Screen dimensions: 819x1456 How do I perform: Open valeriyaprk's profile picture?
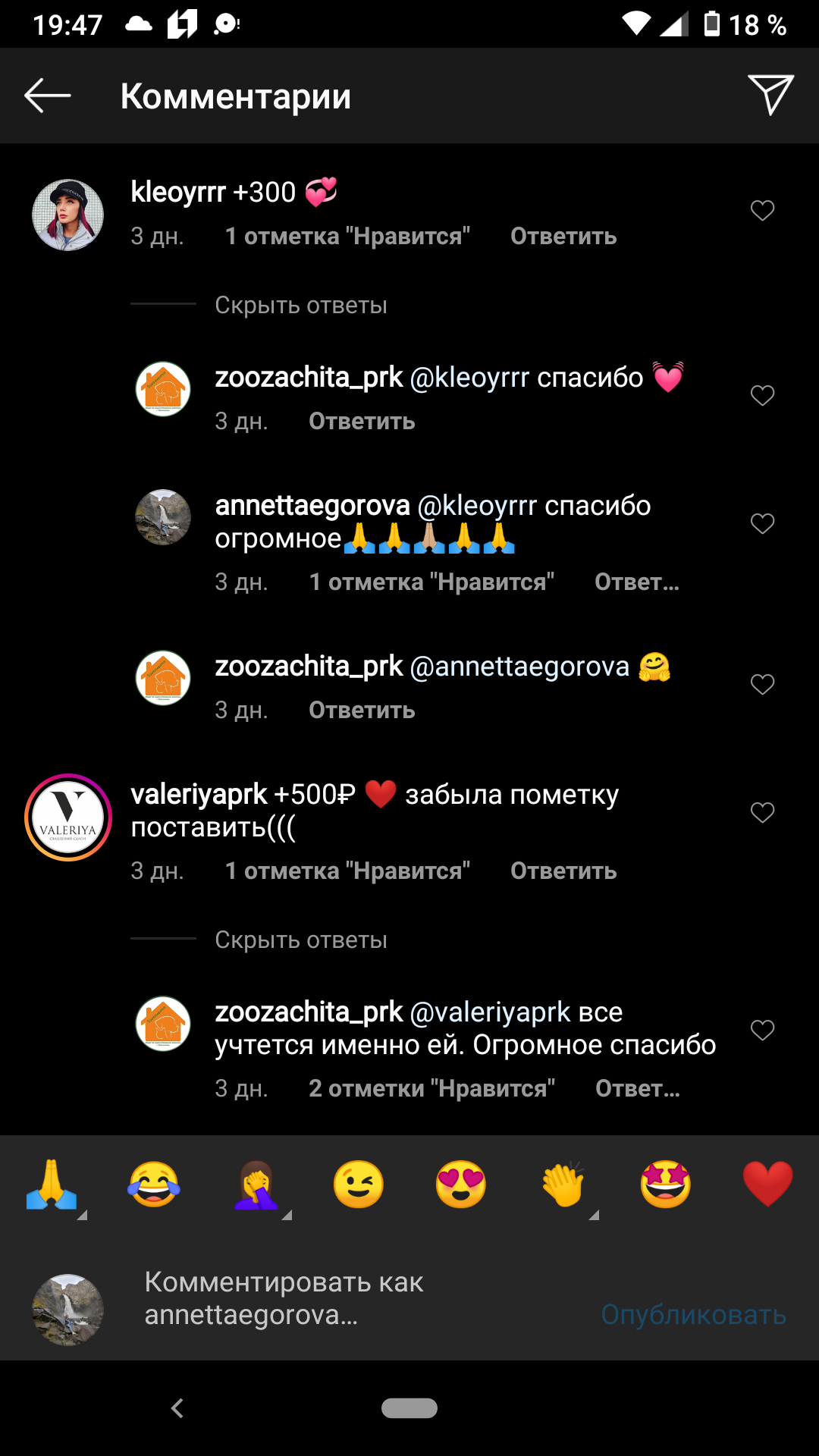click(x=68, y=817)
